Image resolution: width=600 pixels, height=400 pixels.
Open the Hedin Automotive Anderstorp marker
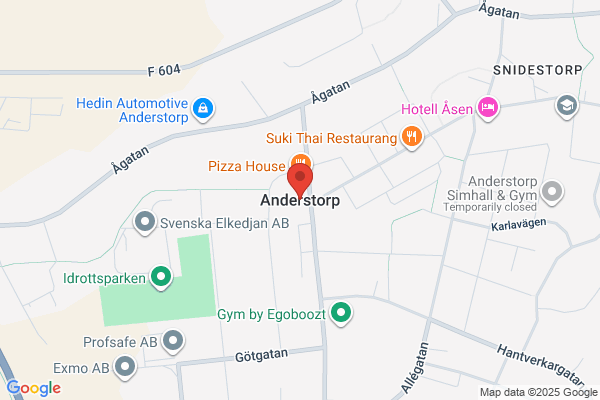coord(203,109)
